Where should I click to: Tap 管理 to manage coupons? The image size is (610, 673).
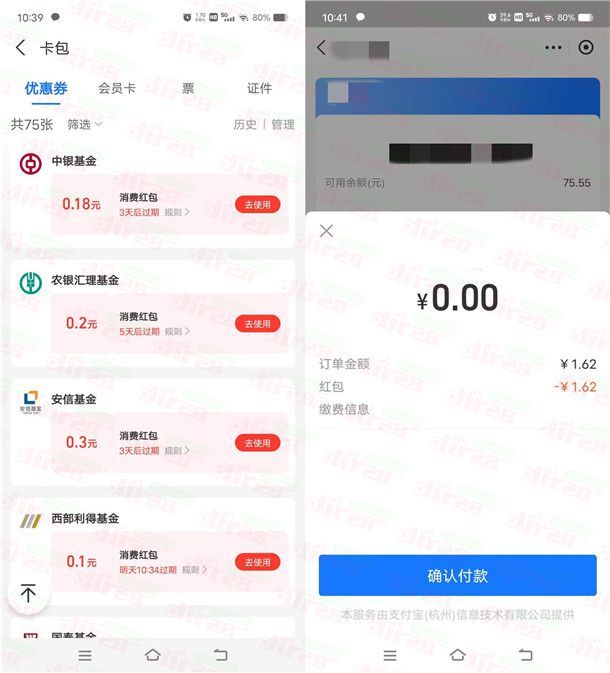click(283, 125)
